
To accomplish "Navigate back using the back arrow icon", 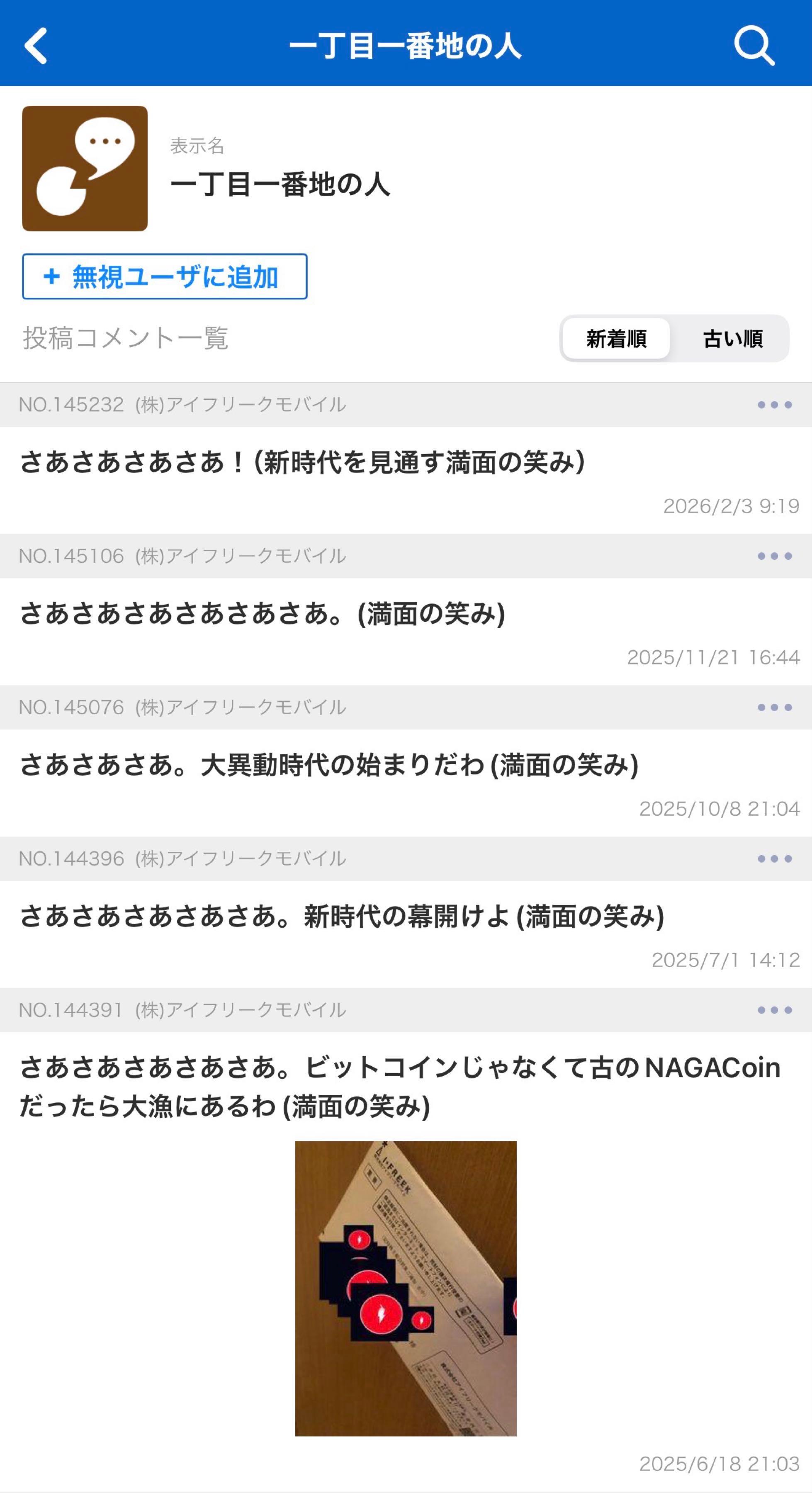I will click(36, 45).
